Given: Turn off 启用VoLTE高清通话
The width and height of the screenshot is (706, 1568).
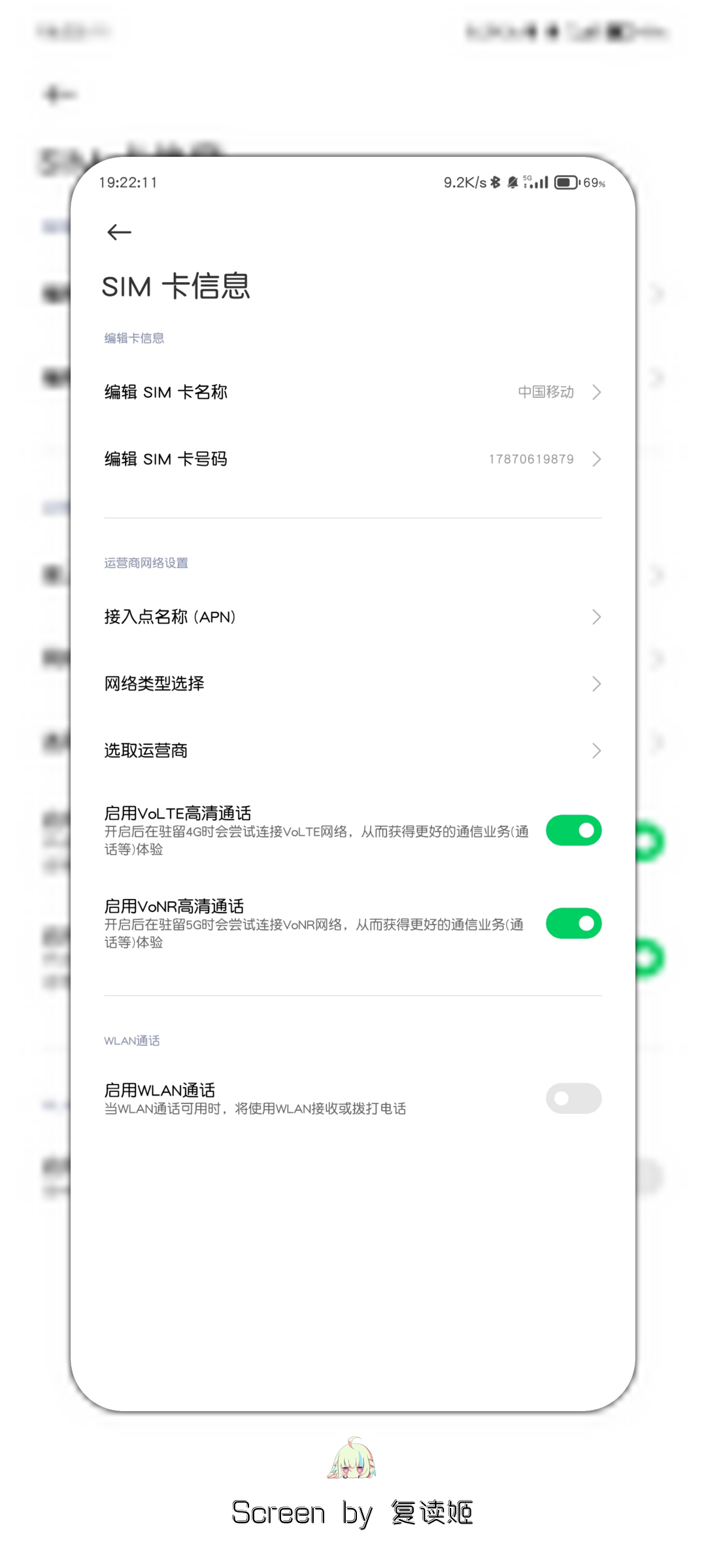Looking at the screenshot, I should (574, 830).
